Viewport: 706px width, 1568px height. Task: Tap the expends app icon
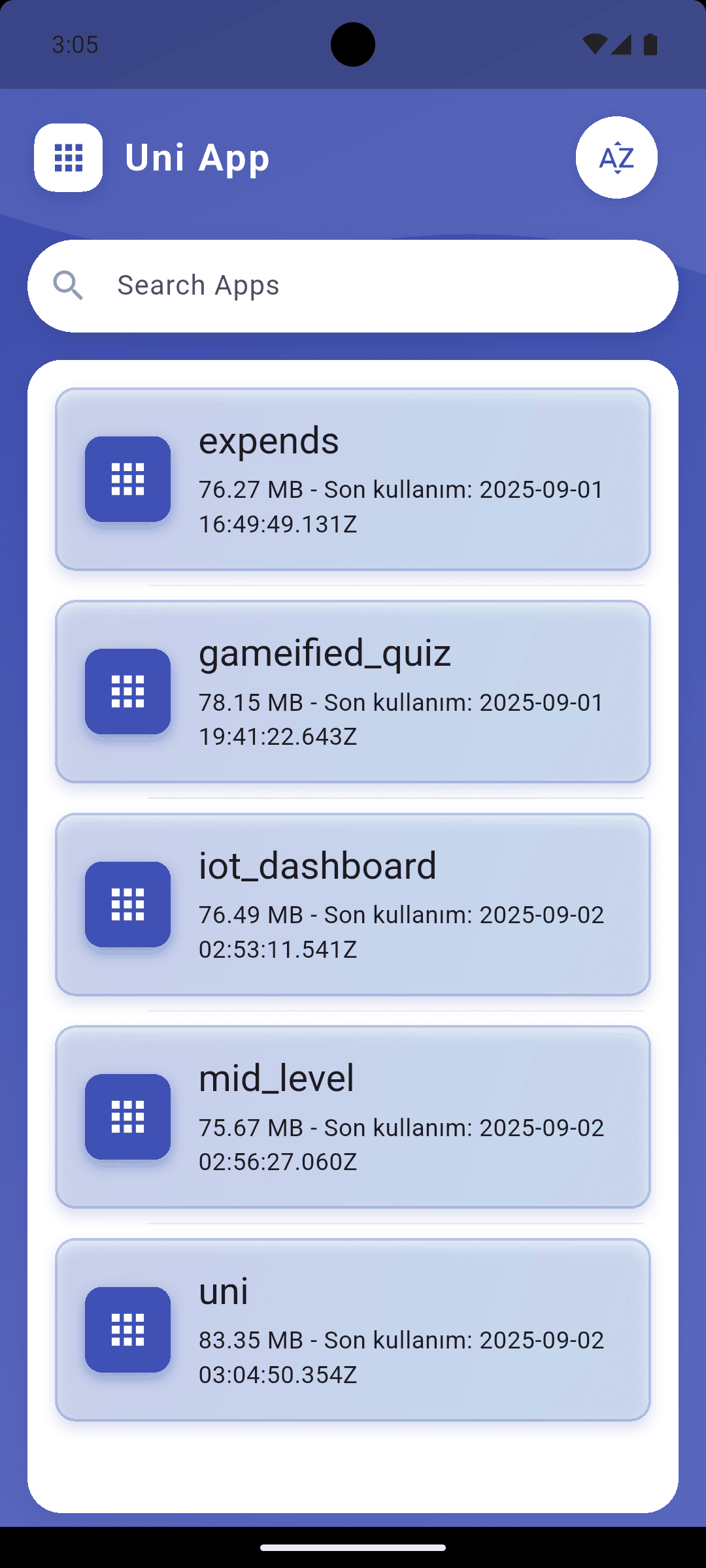128,479
